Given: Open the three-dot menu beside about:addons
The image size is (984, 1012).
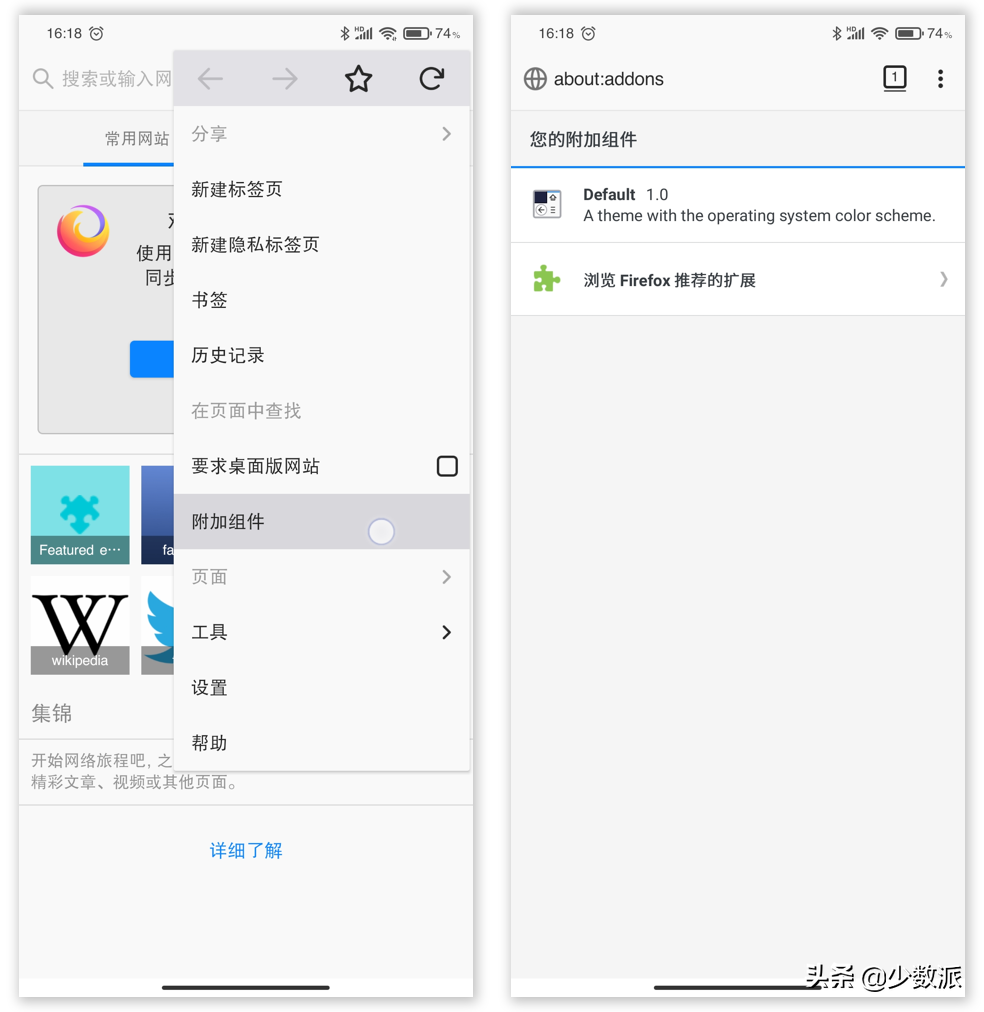Looking at the screenshot, I should pyautogui.click(x=940, y=79).
